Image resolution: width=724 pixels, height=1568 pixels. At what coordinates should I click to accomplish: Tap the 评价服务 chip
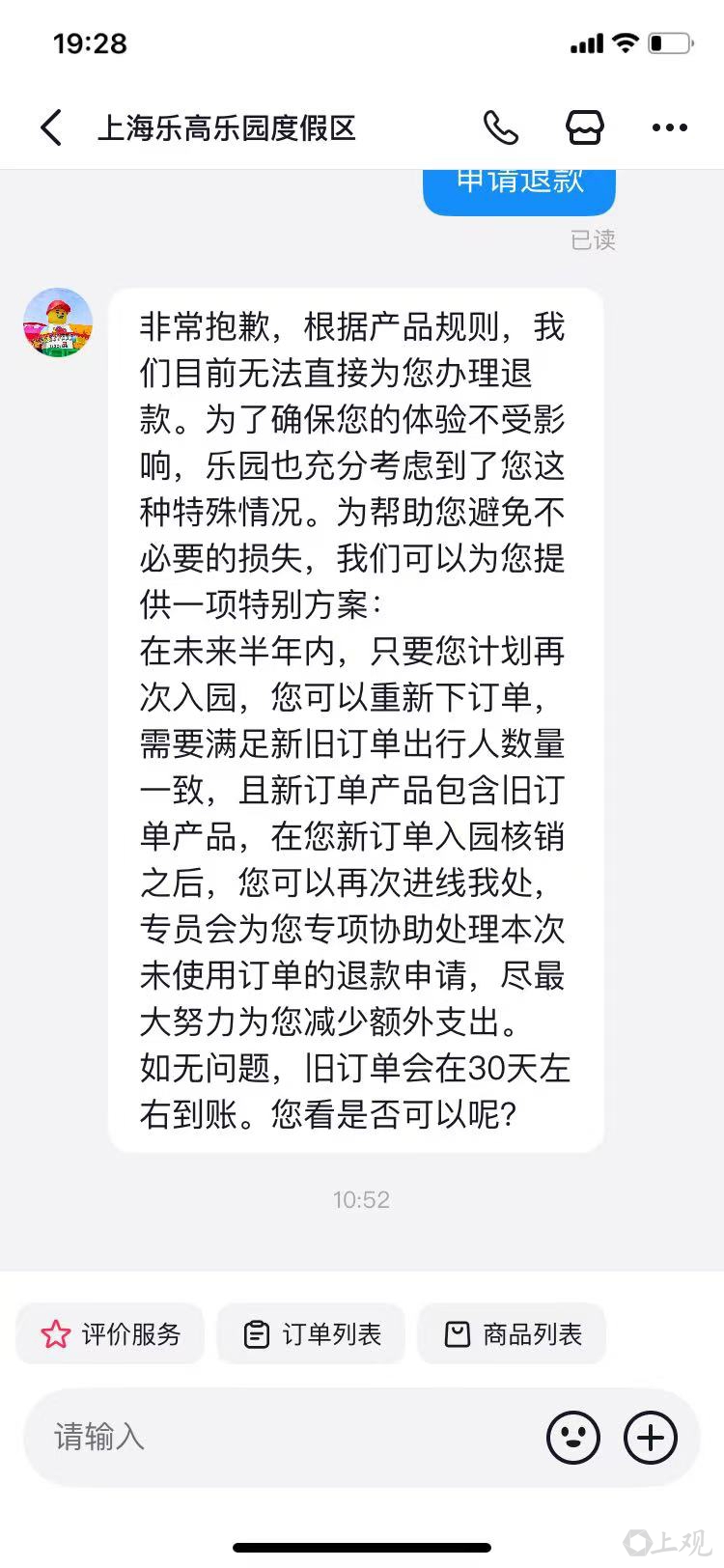(x=110, y=1334)
